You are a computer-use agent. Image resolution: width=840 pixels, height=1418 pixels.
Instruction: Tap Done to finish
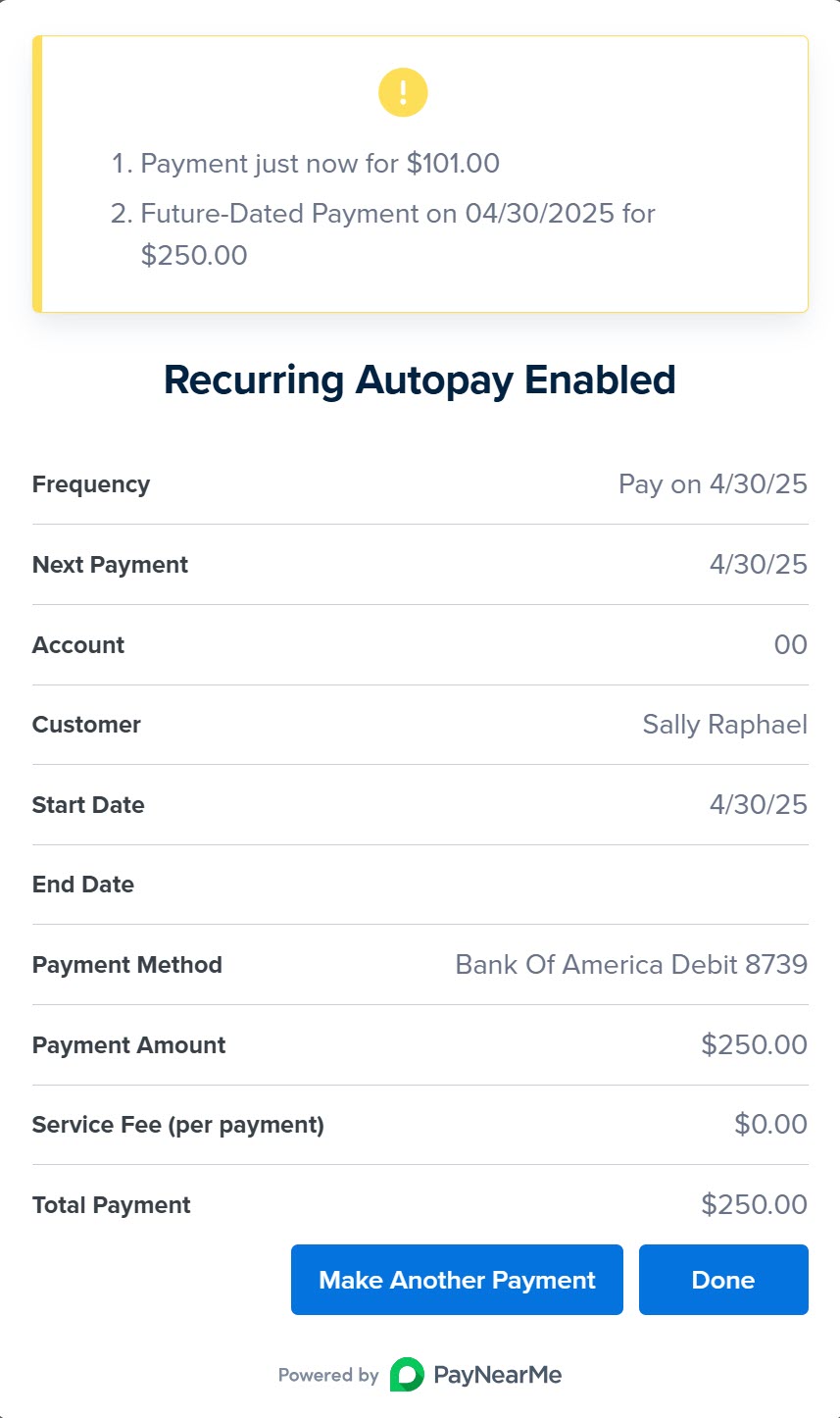723,1280
